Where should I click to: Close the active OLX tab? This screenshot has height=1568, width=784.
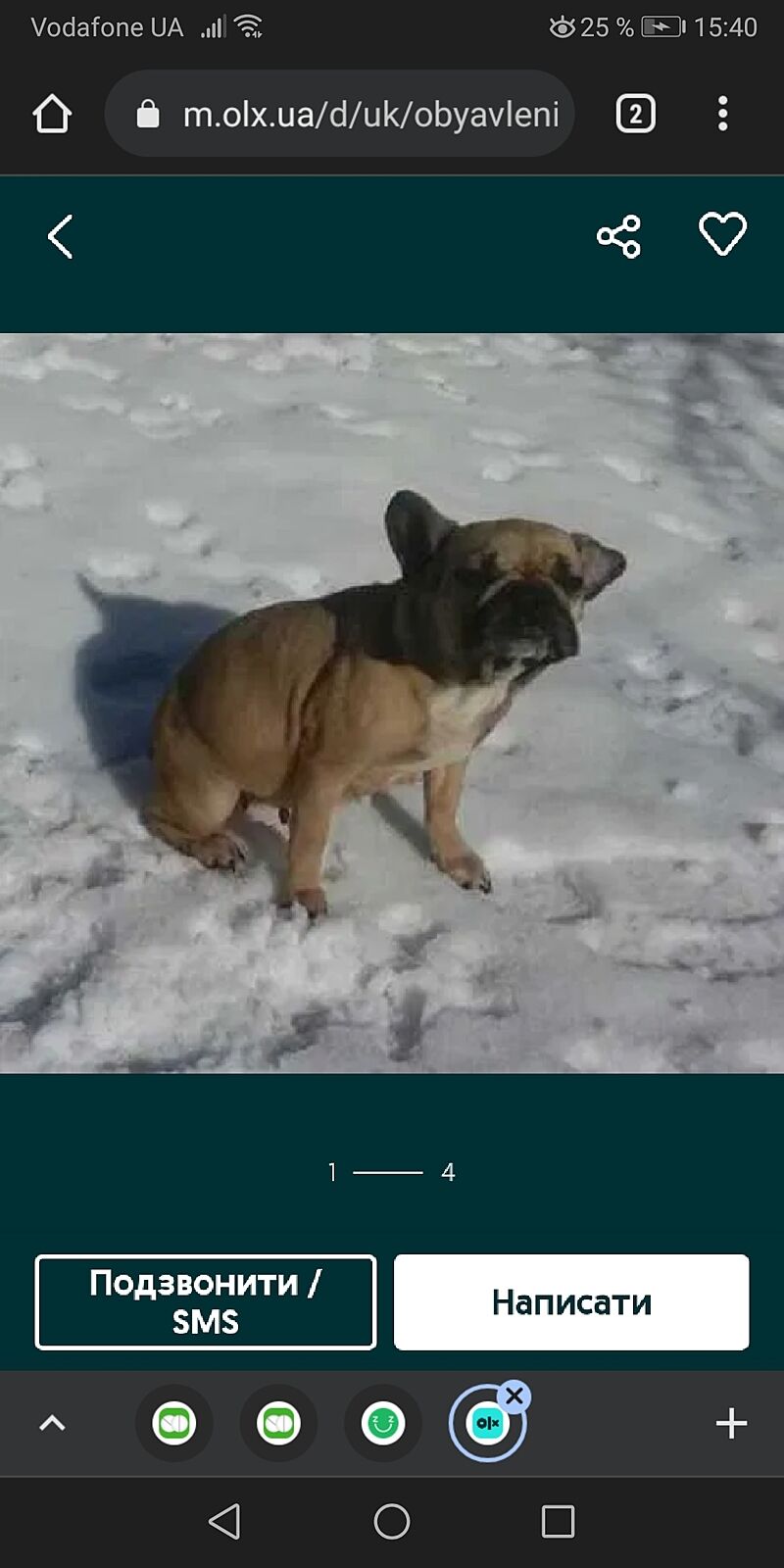514,1396
